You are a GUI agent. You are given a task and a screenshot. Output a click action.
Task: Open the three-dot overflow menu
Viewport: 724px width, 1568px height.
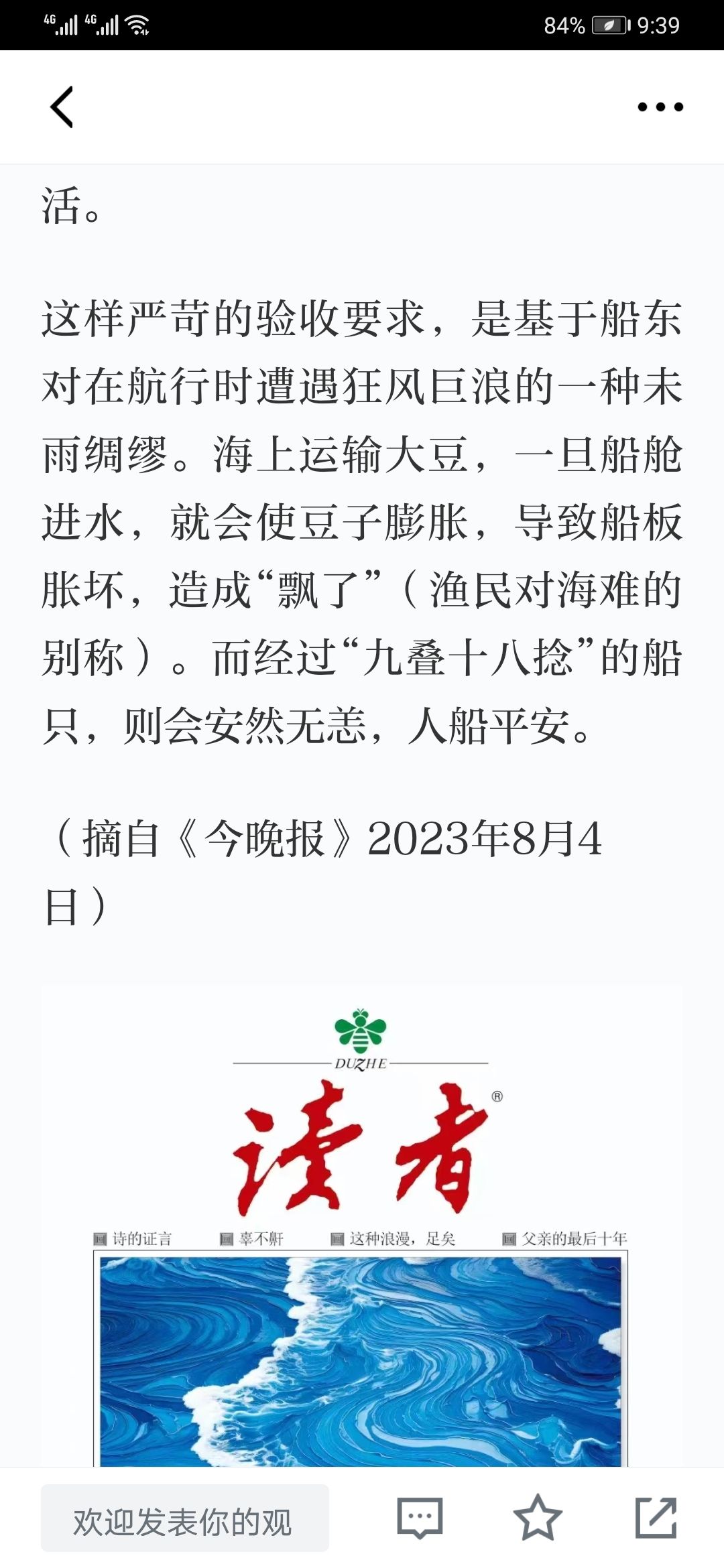pos(660,107)
